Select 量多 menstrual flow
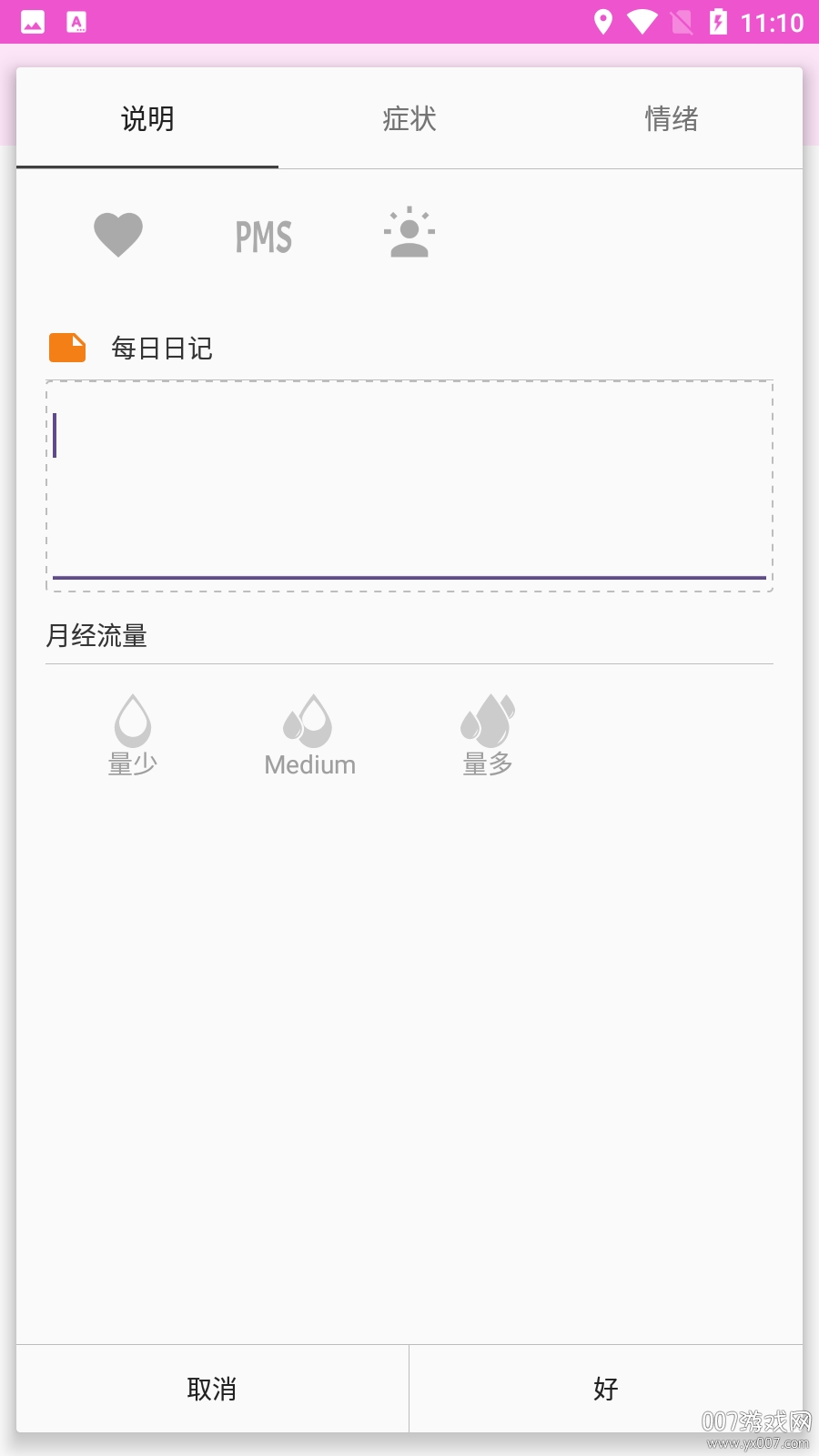This screenshot has width=819, height=1456. (488, 735)
